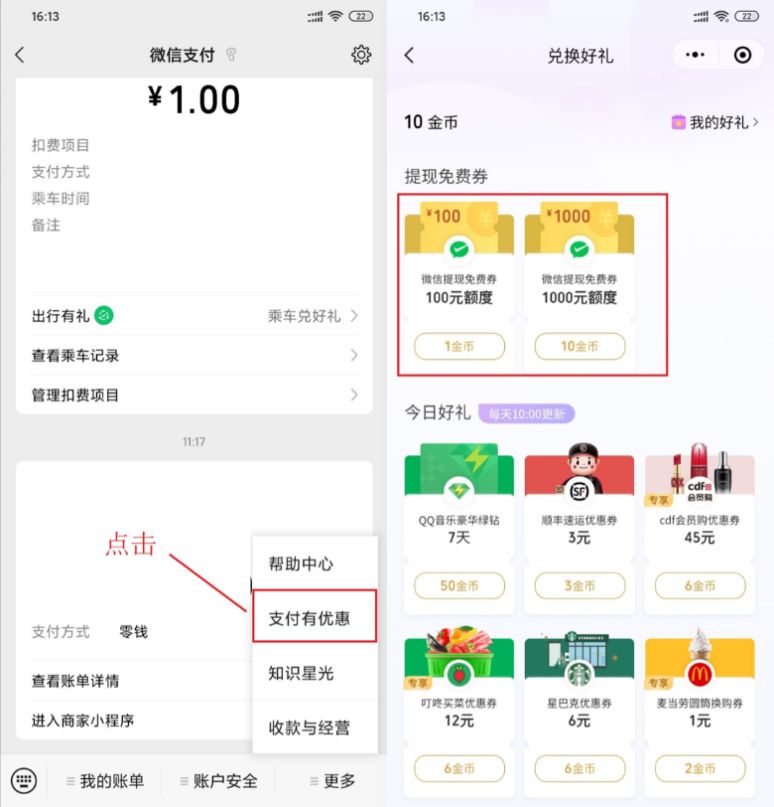This screenshot has width=774, height=807.
Task: Open 查看乘车记录
Action: click(194, 355)
